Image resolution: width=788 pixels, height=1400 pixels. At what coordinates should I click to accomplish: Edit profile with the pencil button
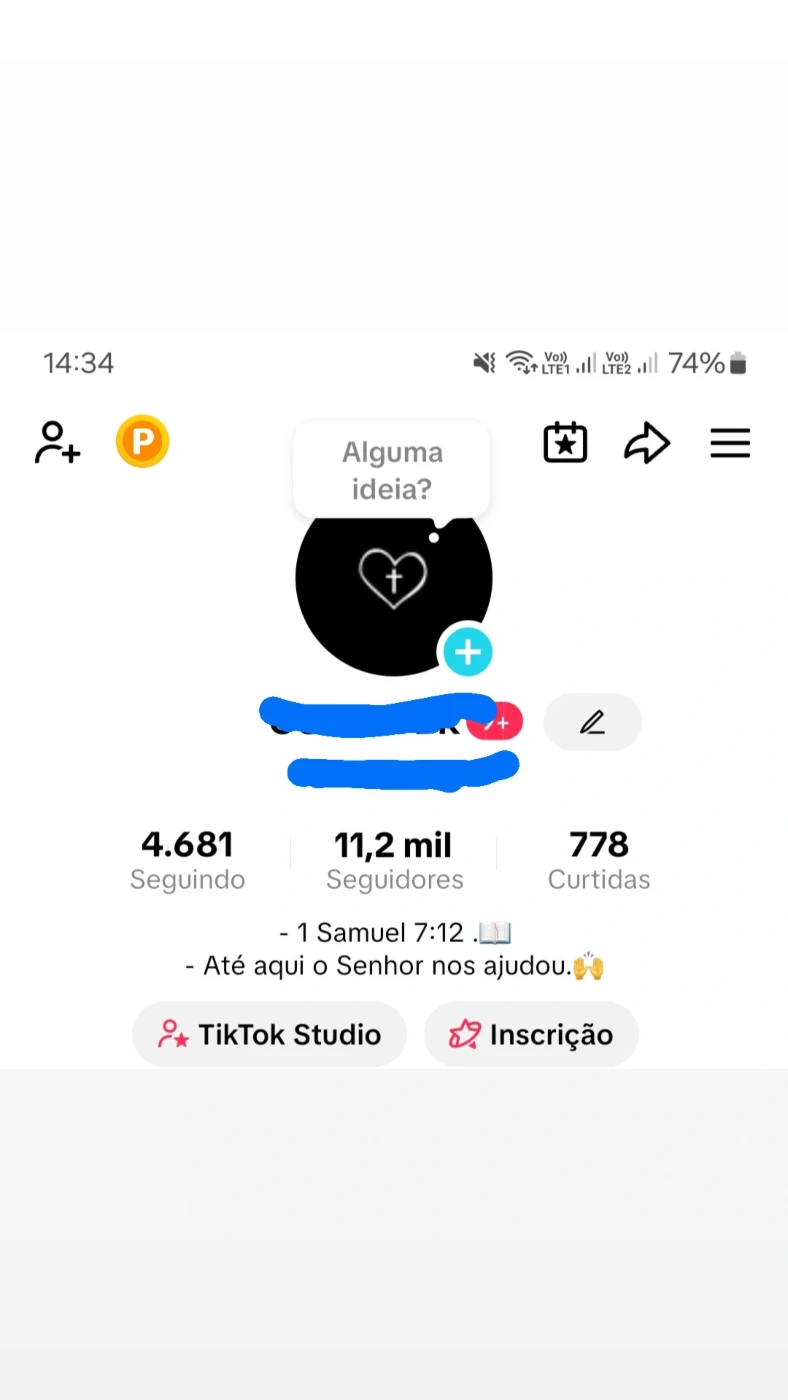(x=593, y=722)
